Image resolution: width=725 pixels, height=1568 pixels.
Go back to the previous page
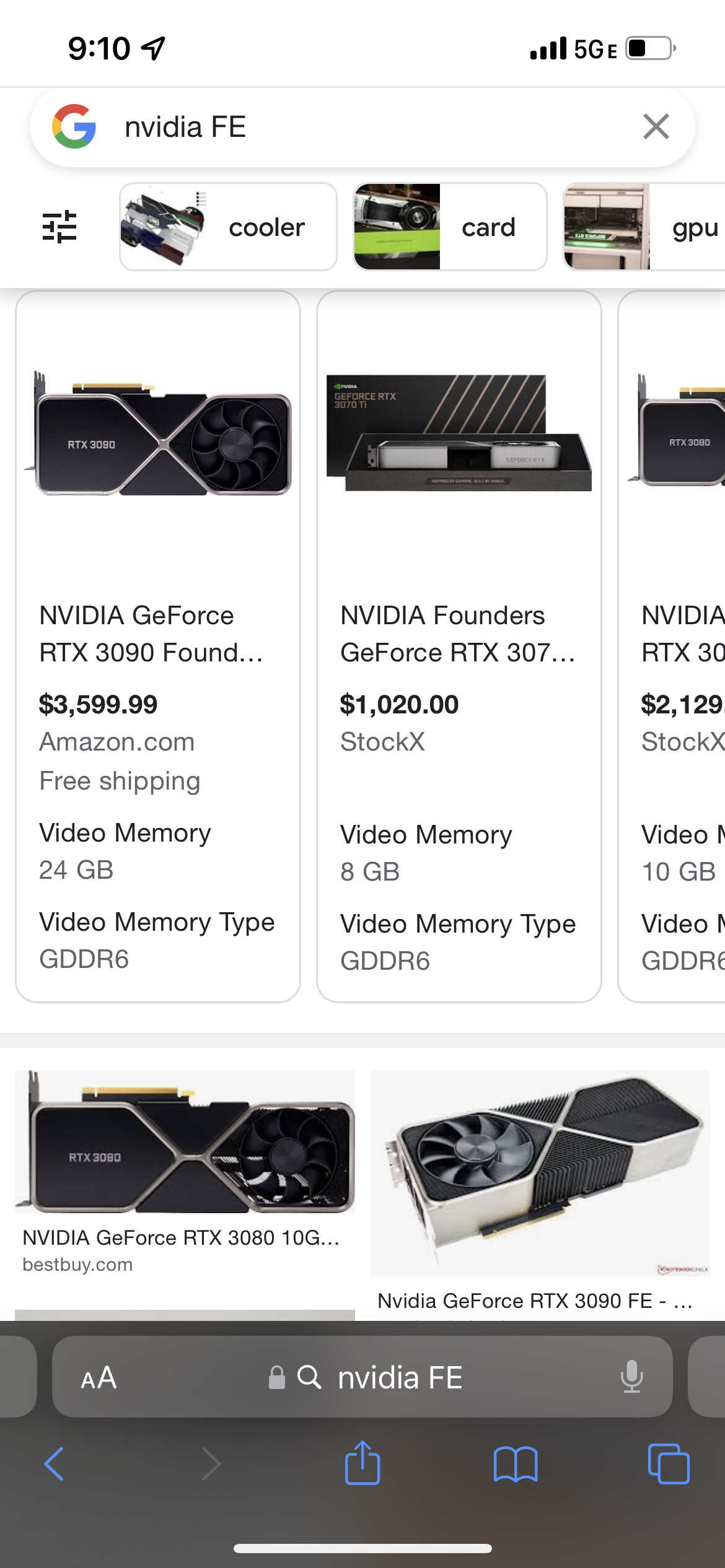pyautogui.click(x=55, y=1465)
